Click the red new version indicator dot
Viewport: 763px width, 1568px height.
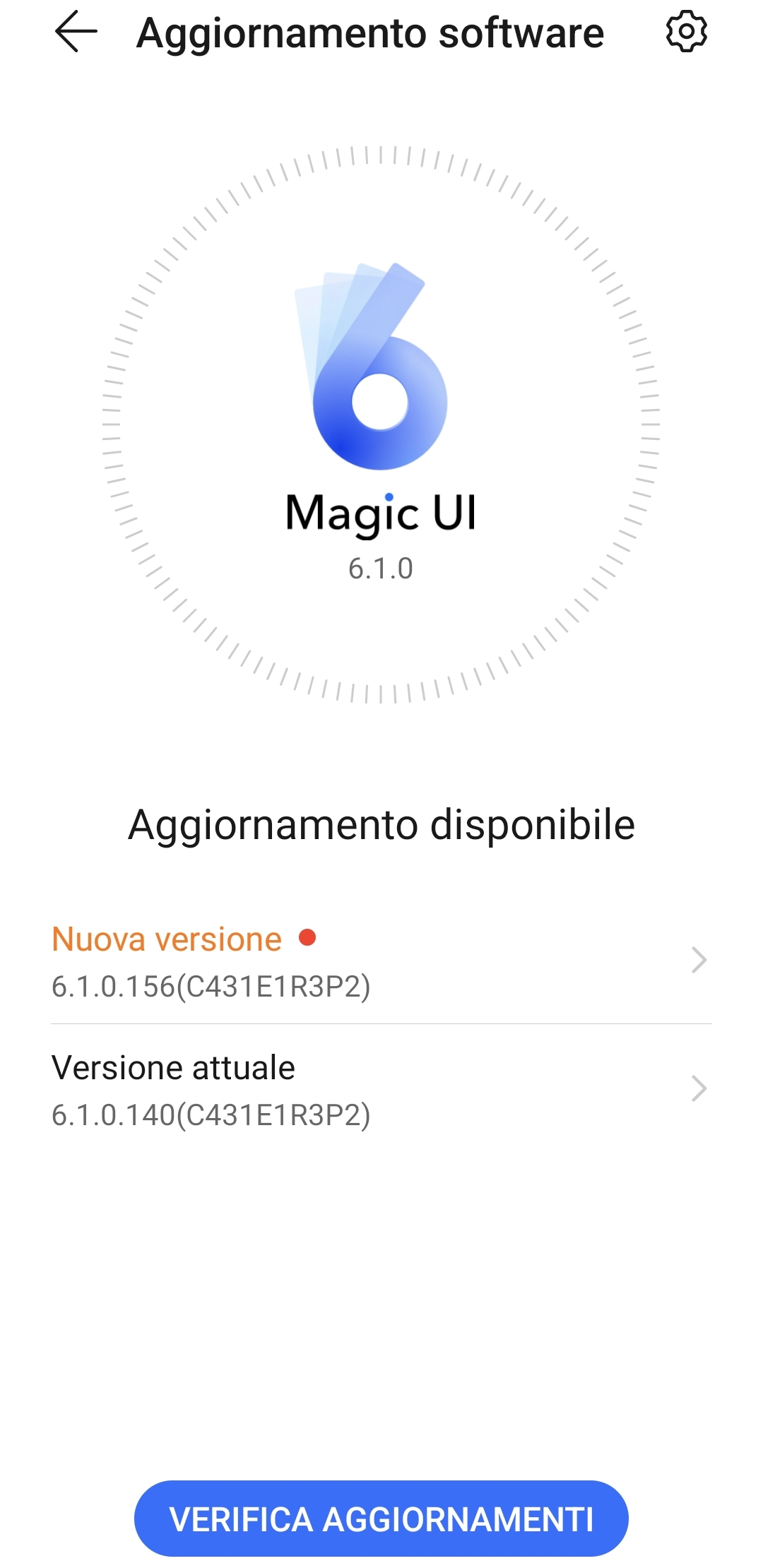click(x=307, y=938)
